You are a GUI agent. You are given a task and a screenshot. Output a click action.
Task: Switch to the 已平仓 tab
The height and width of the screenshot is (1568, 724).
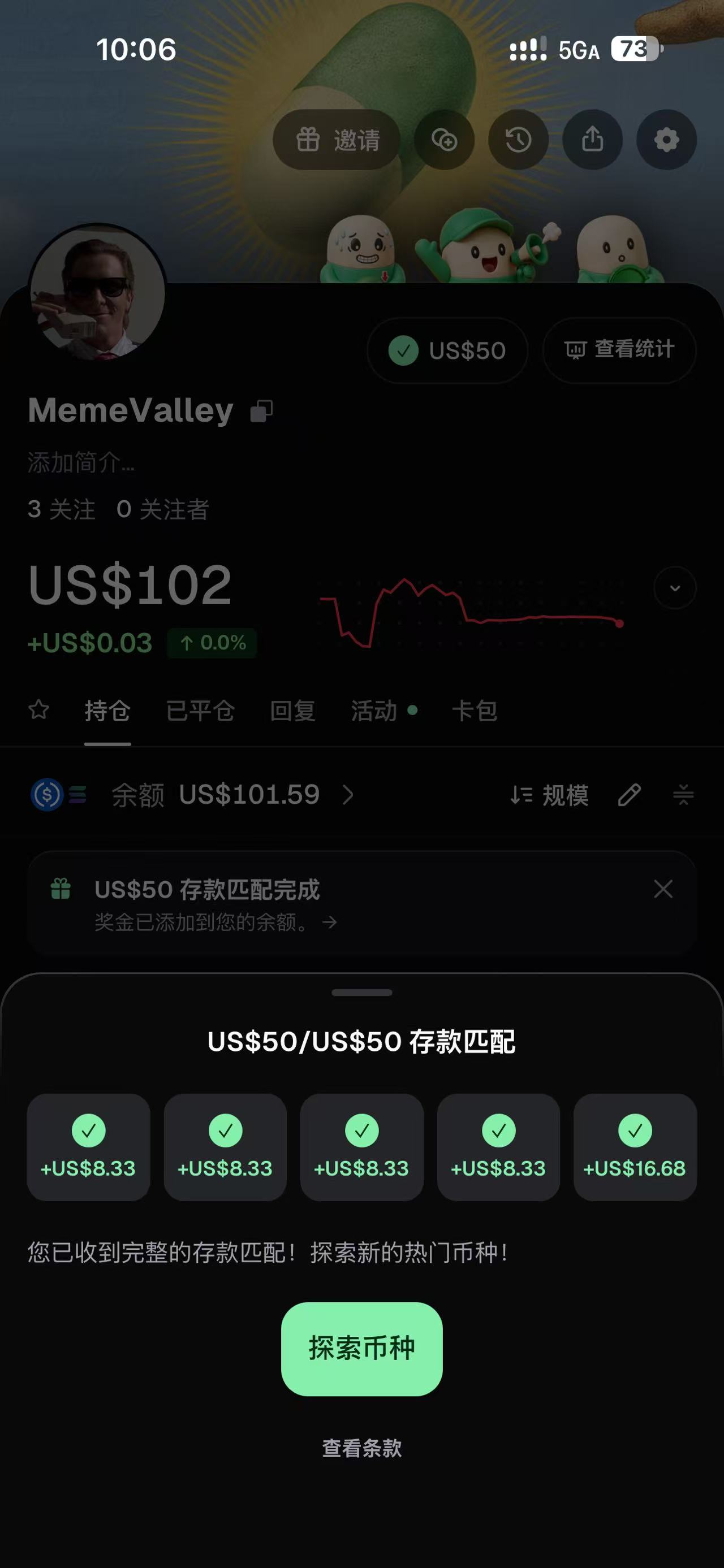click(200, 711)
